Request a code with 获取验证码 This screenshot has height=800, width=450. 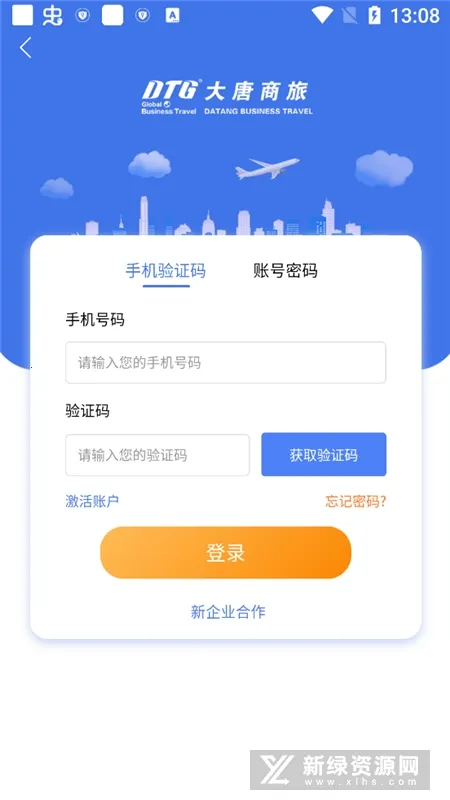click(323, 455)
